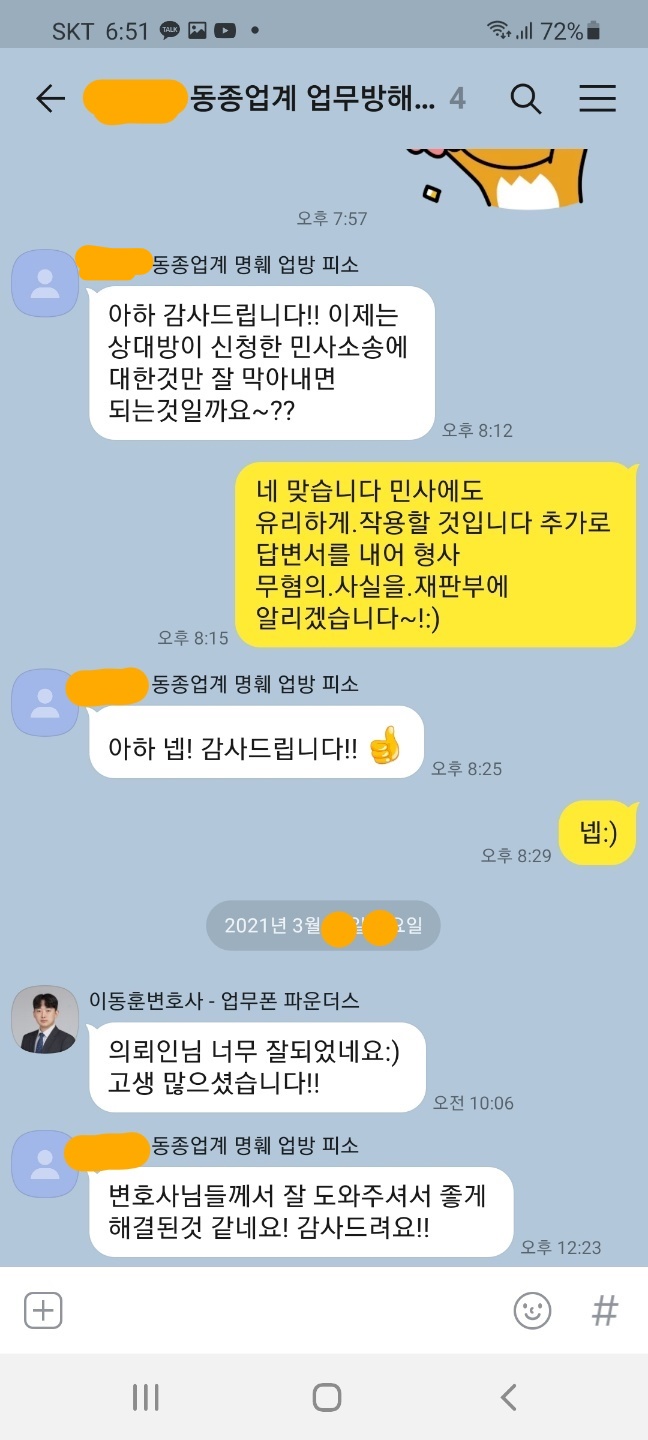Open the chat room hamburger menu

coord(598,98)
